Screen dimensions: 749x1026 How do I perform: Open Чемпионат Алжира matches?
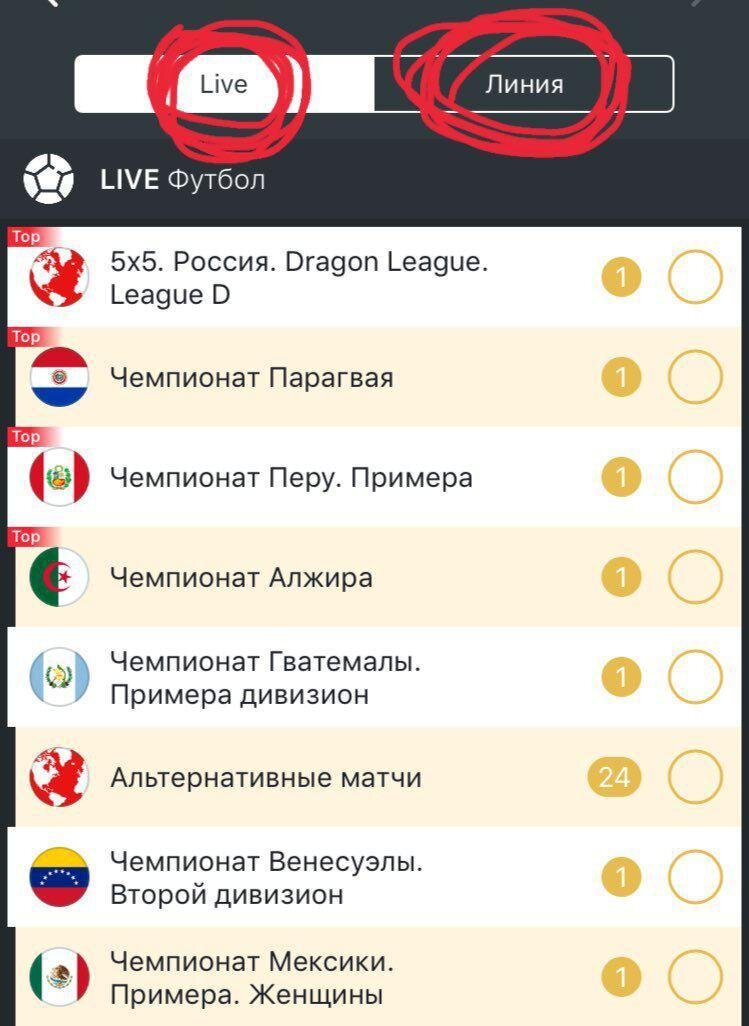pyautogui.click(x=241, y=578)
